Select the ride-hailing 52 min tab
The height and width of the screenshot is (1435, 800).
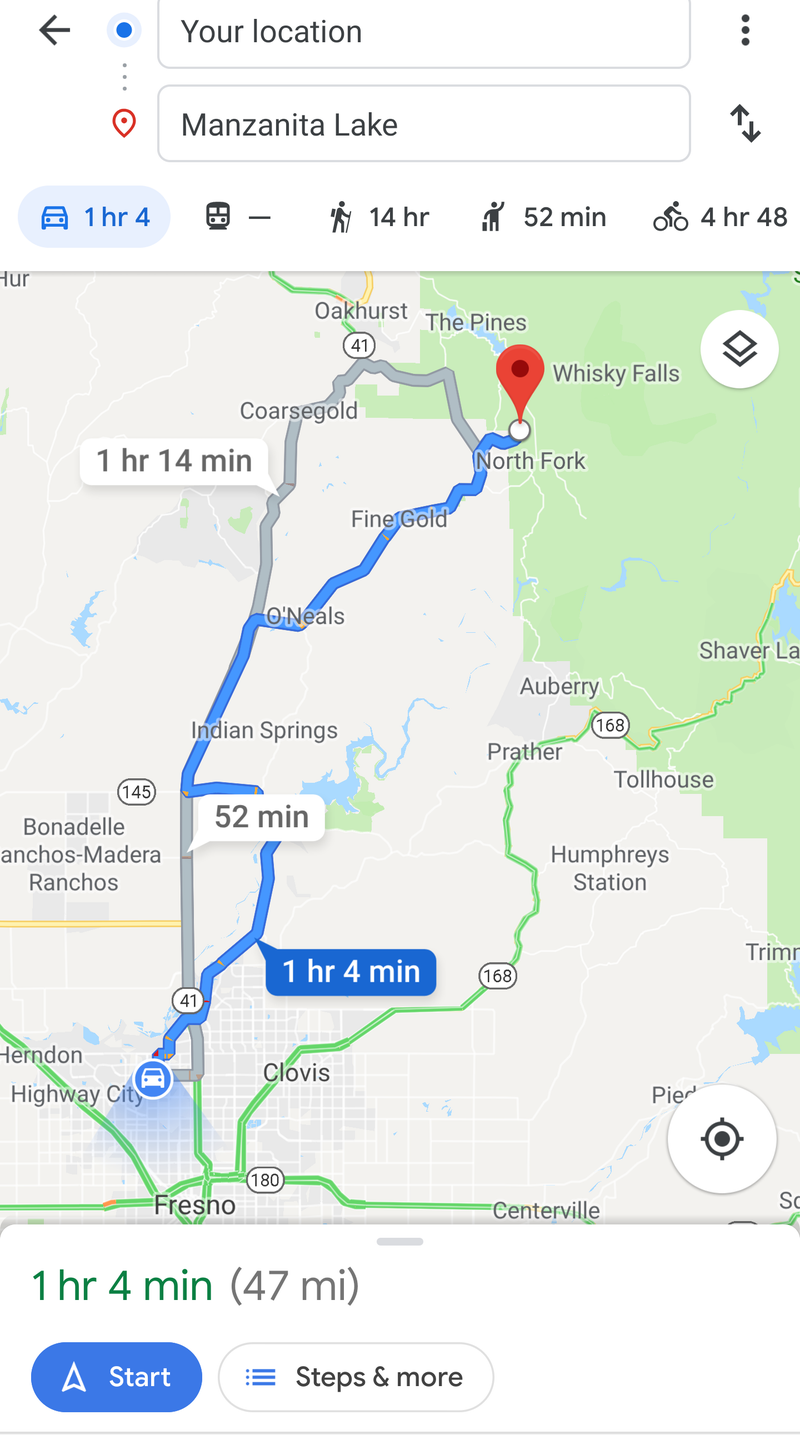coord(543,217)
